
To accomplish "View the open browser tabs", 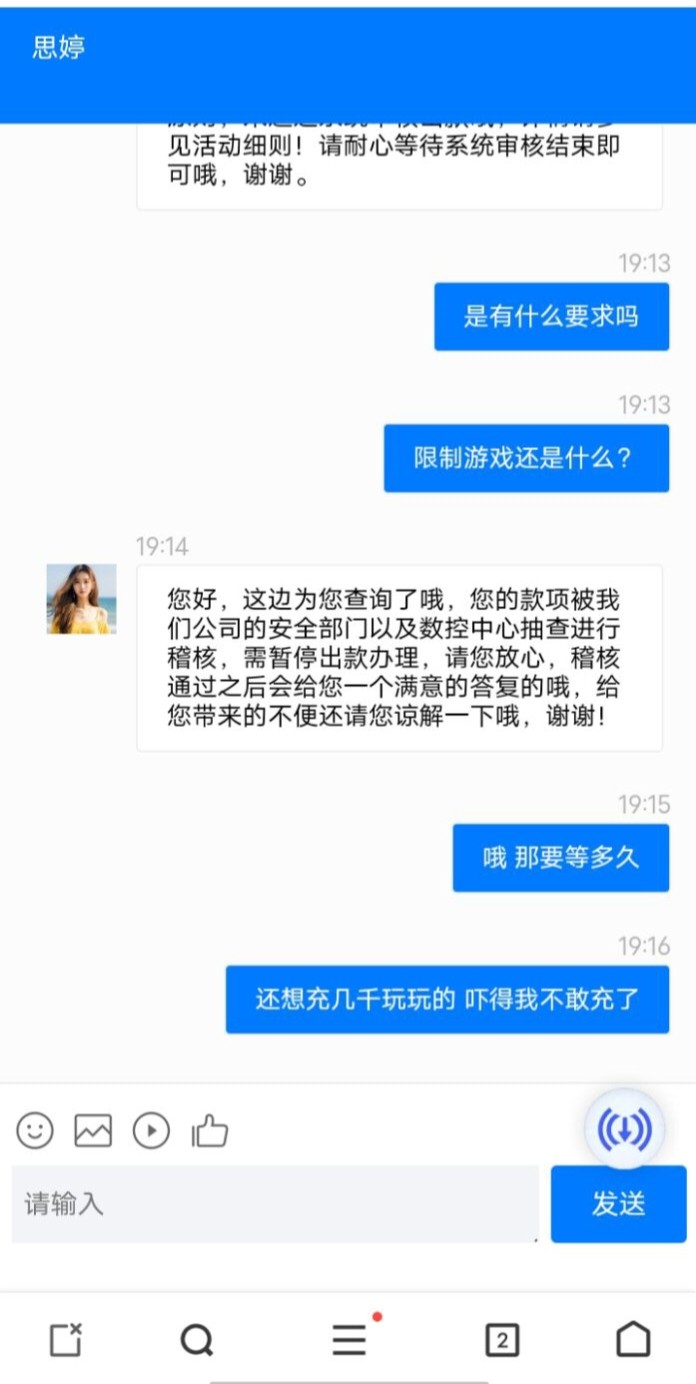I will (502, 1340).
